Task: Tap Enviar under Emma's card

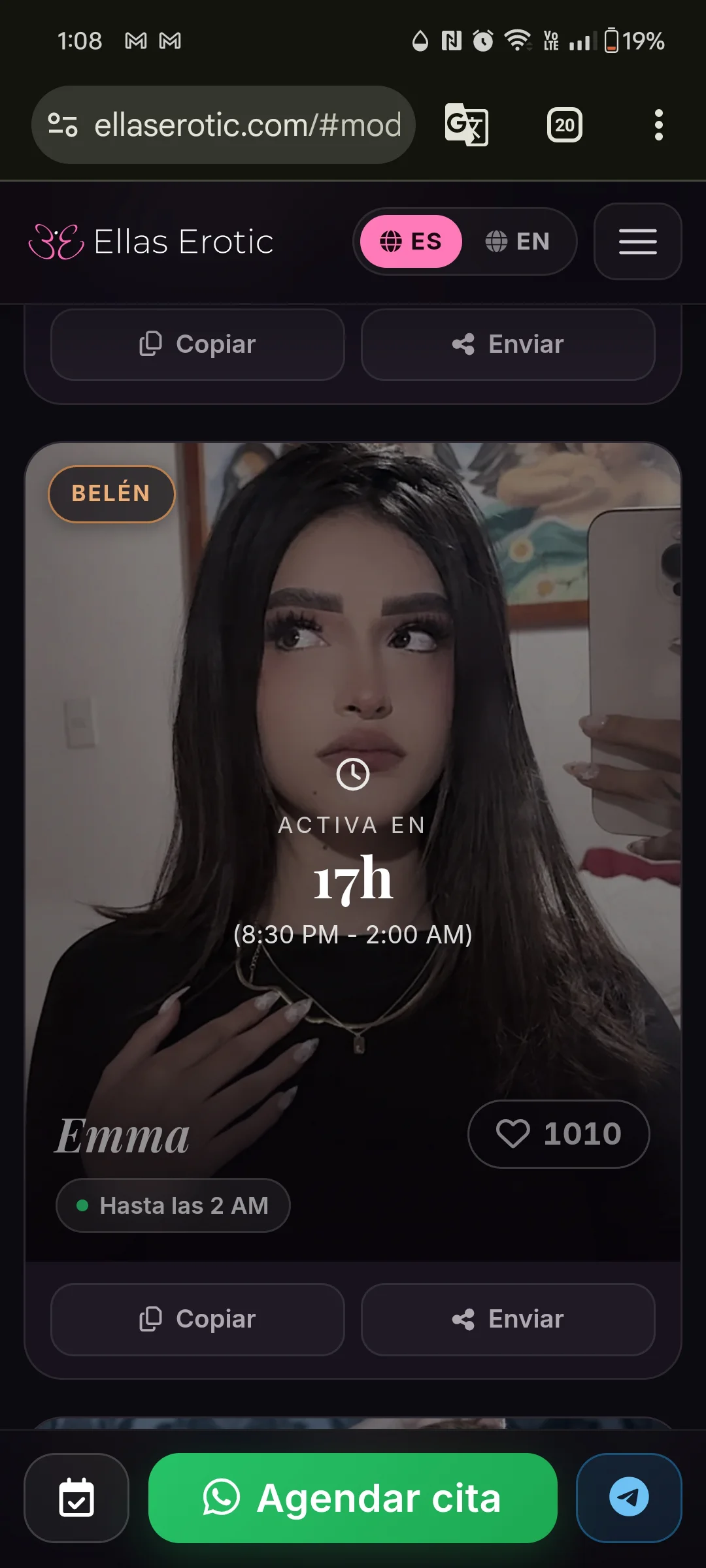Action: (x=508, y=1319)
